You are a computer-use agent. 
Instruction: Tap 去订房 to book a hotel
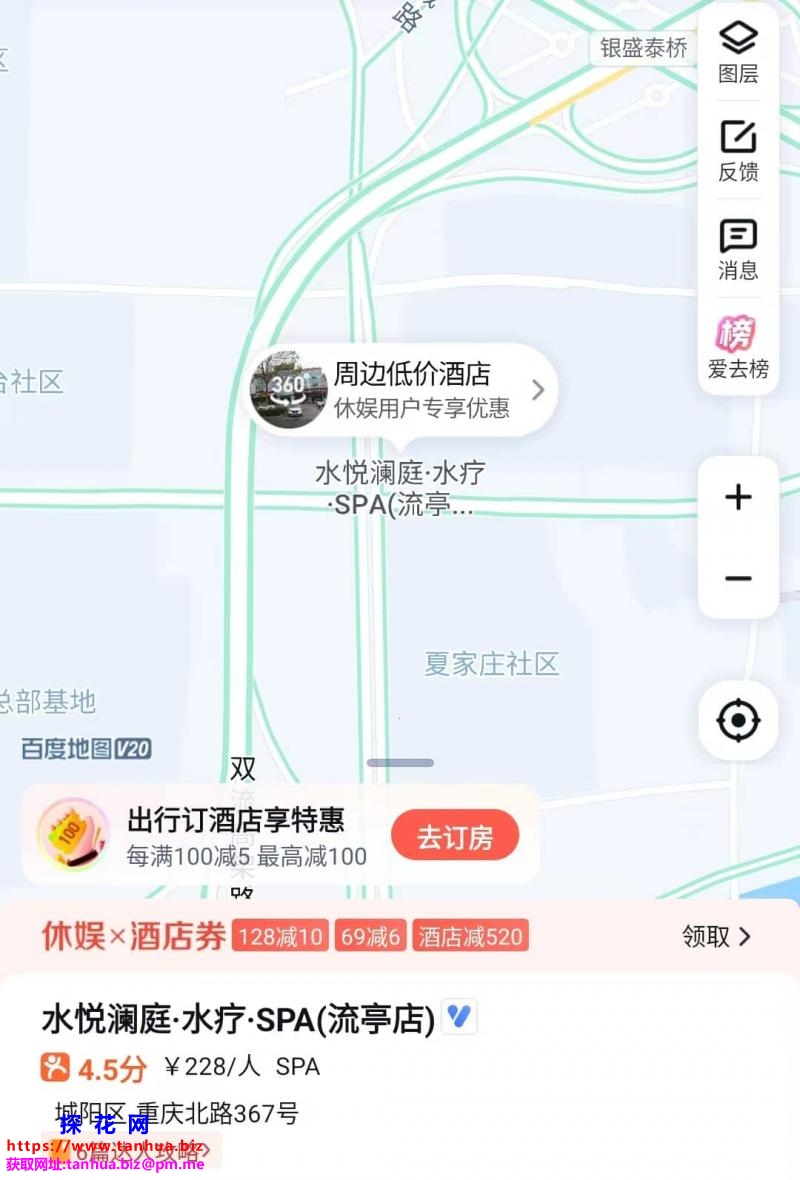point(455,836)
